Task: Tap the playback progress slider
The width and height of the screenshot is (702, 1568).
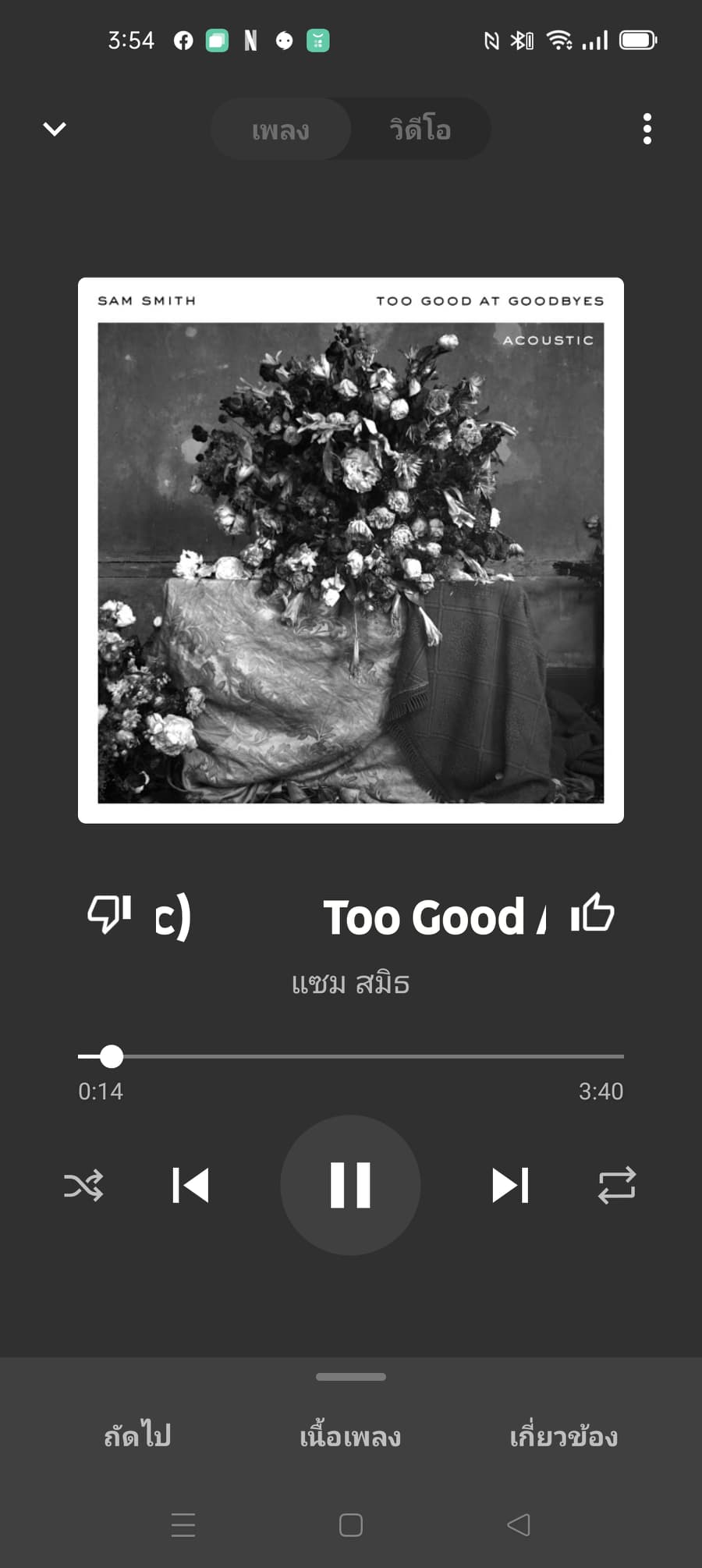Action: click(x=351, y=1056)
